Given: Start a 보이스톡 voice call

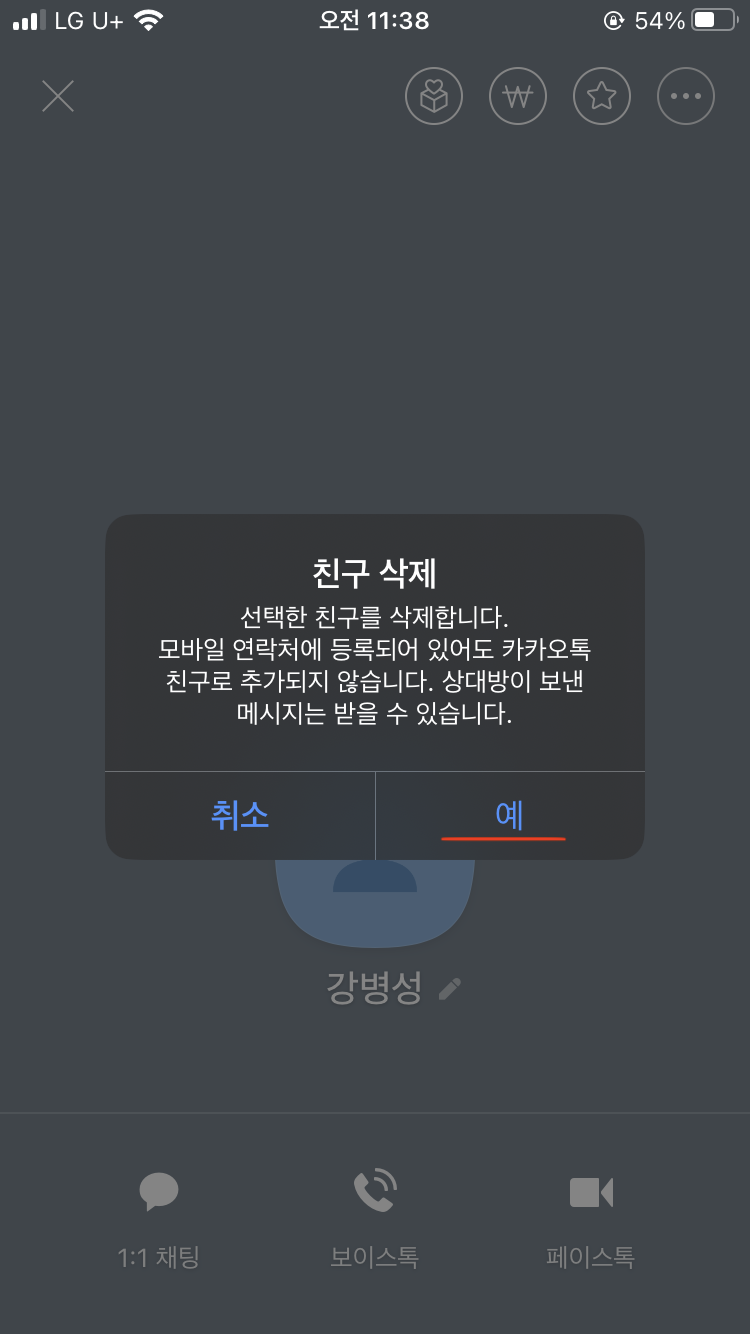Looking at the screenshot, I should (375, 1220).
